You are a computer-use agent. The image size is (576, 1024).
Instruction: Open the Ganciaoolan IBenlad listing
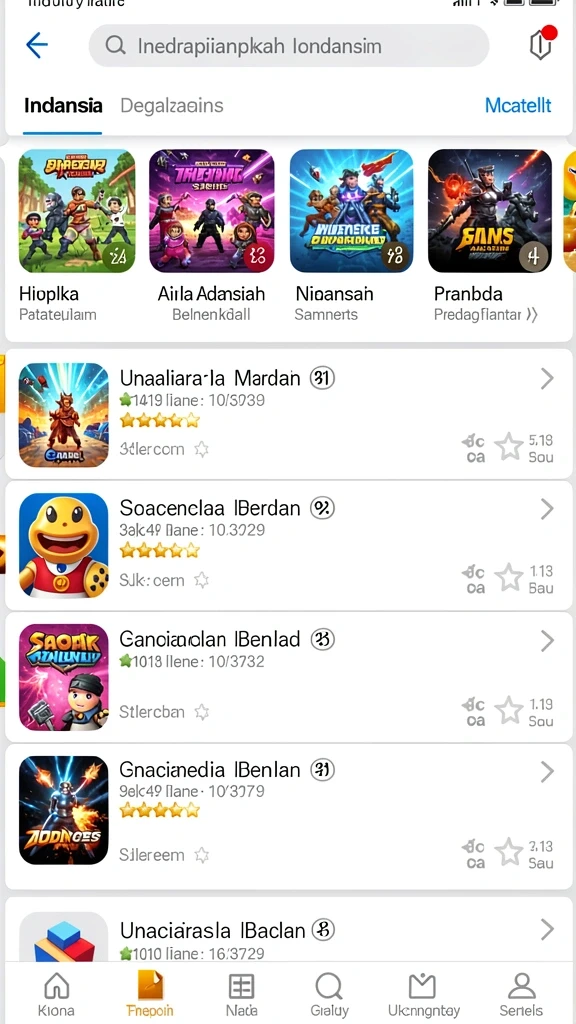coord(289,677)
